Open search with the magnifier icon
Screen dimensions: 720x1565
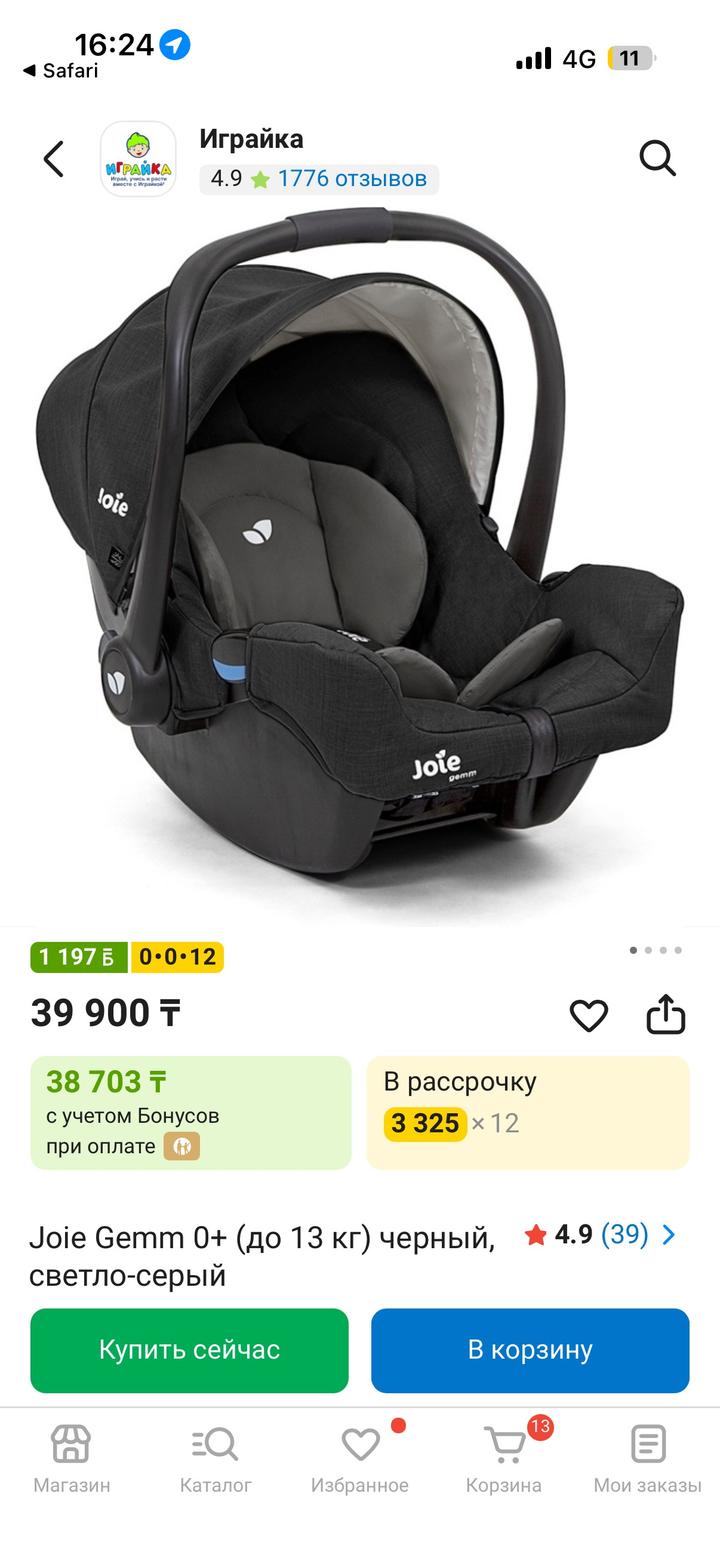[x=657, y=158]
